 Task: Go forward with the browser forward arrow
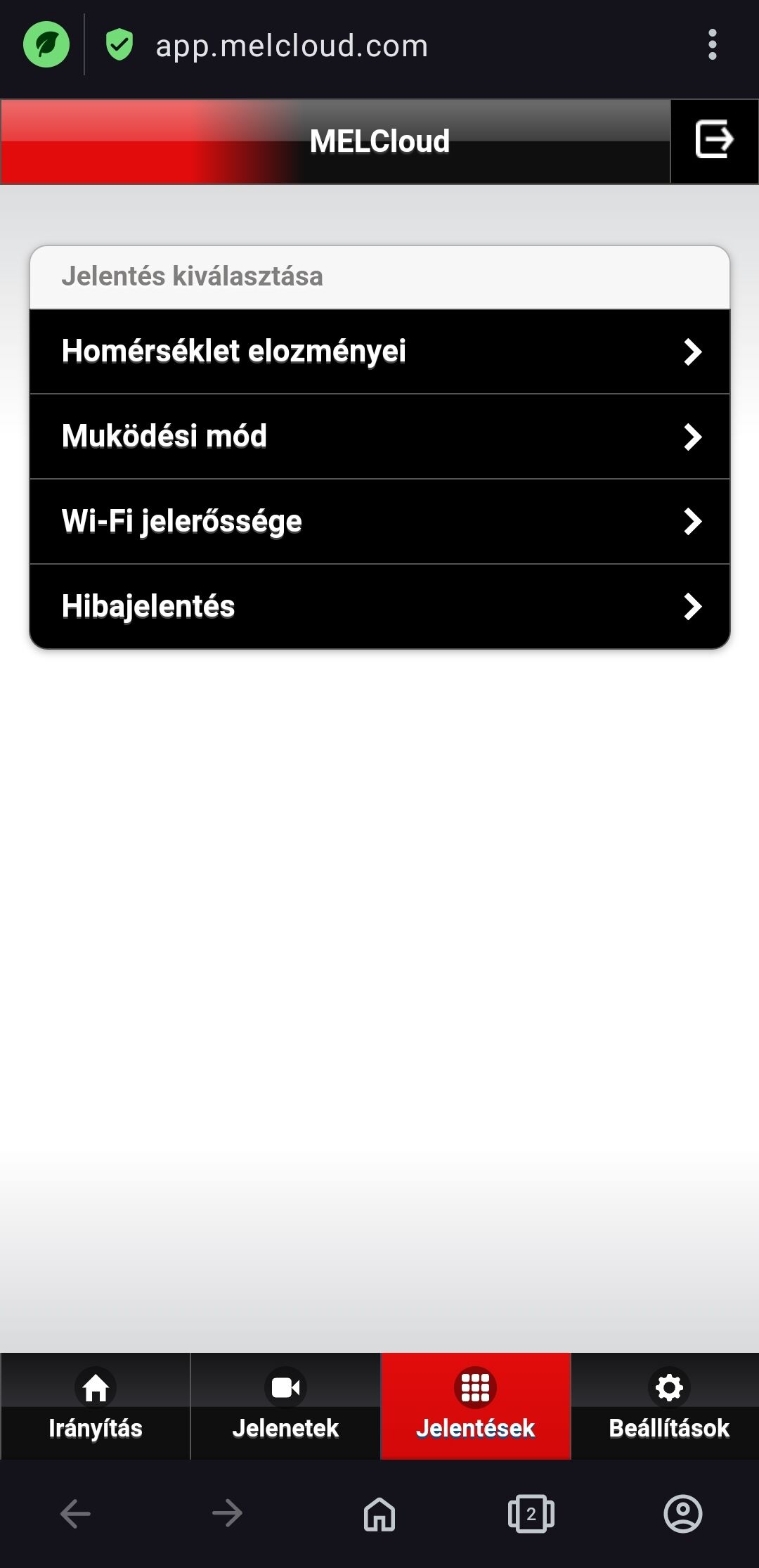pos(227,1513)
